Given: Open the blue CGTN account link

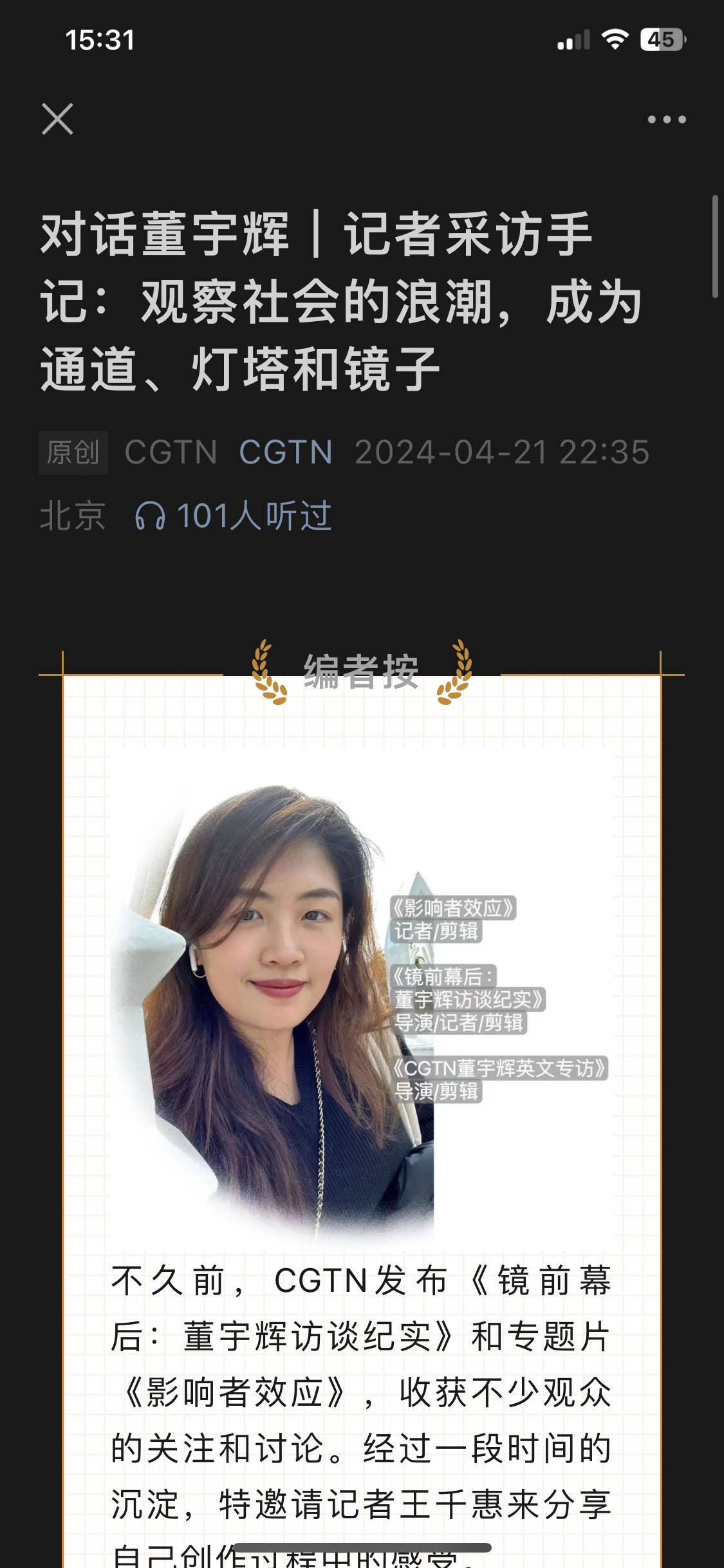Looking at the screenshot, I should [x=286, y=452].
